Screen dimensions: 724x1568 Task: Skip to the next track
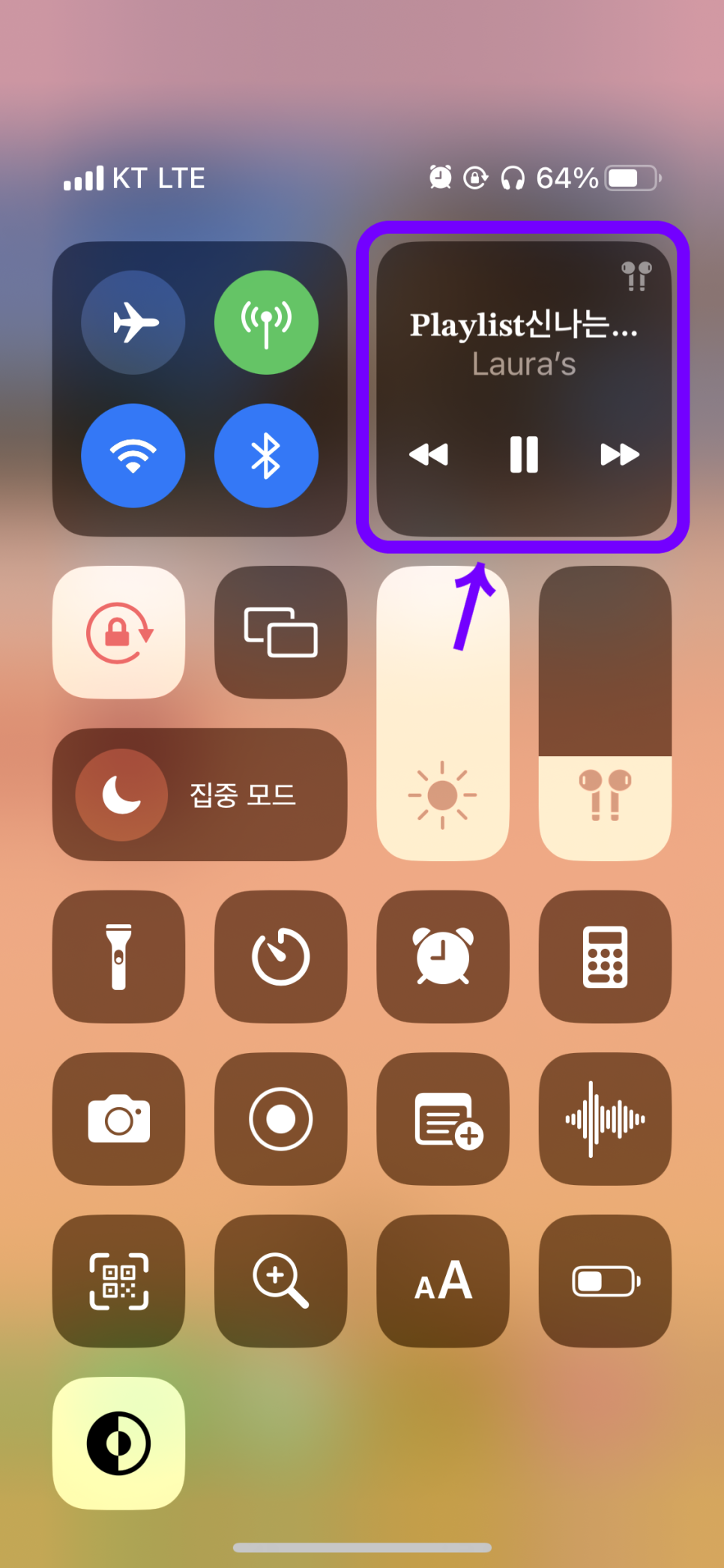coord(620,454)
